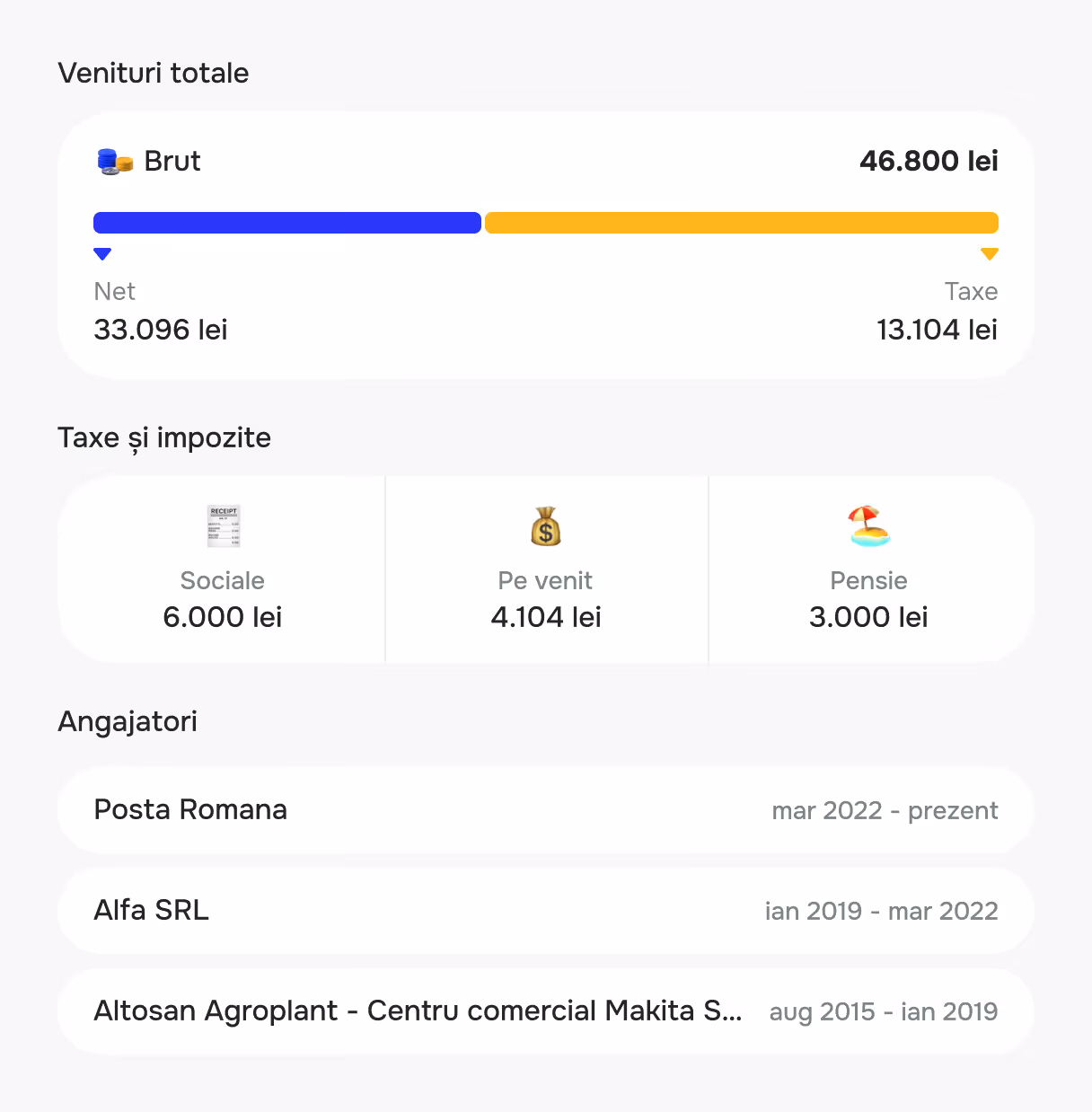Open the Alfa SRL employer row
Screen dimensions: 1092x1112
tap(545, 911)
